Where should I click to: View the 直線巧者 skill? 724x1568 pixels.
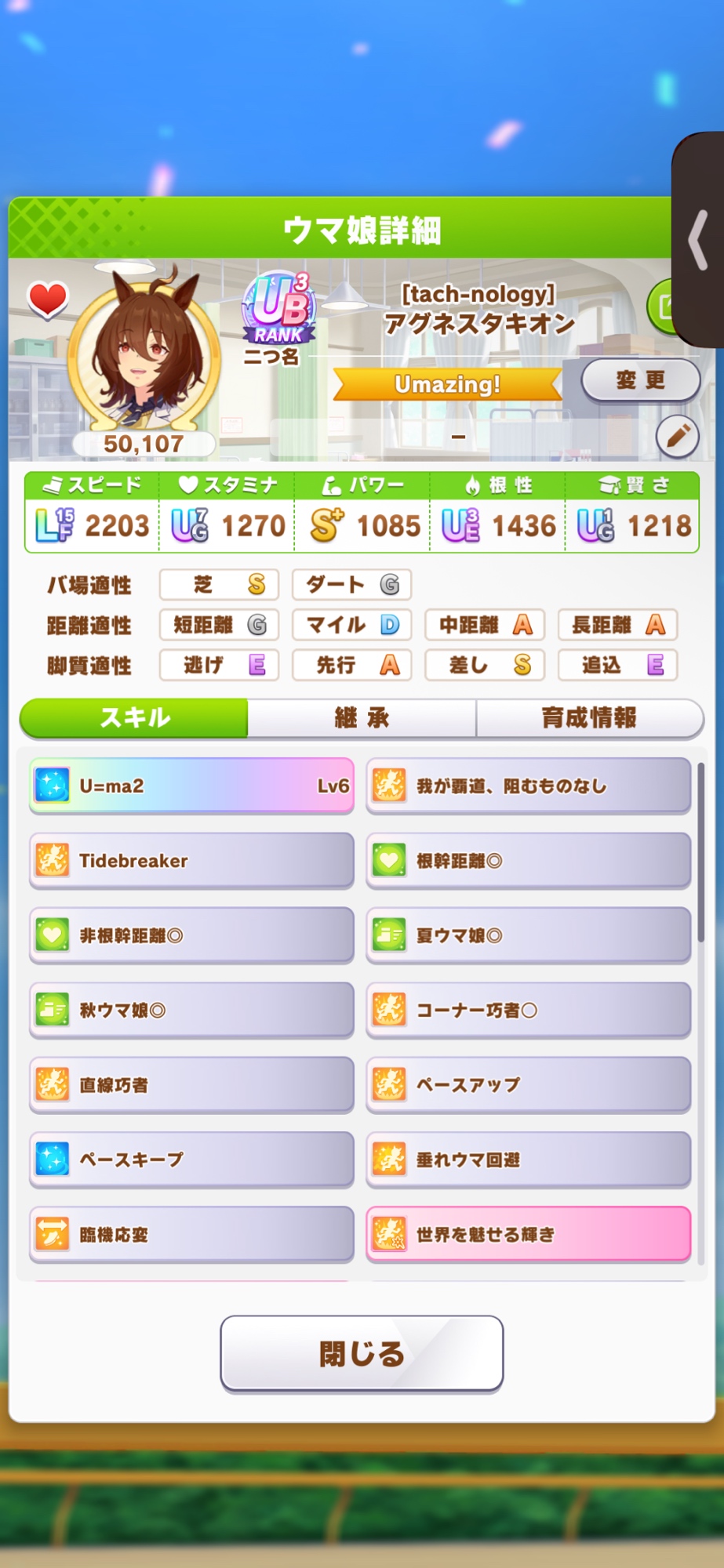coord(191,1085)
